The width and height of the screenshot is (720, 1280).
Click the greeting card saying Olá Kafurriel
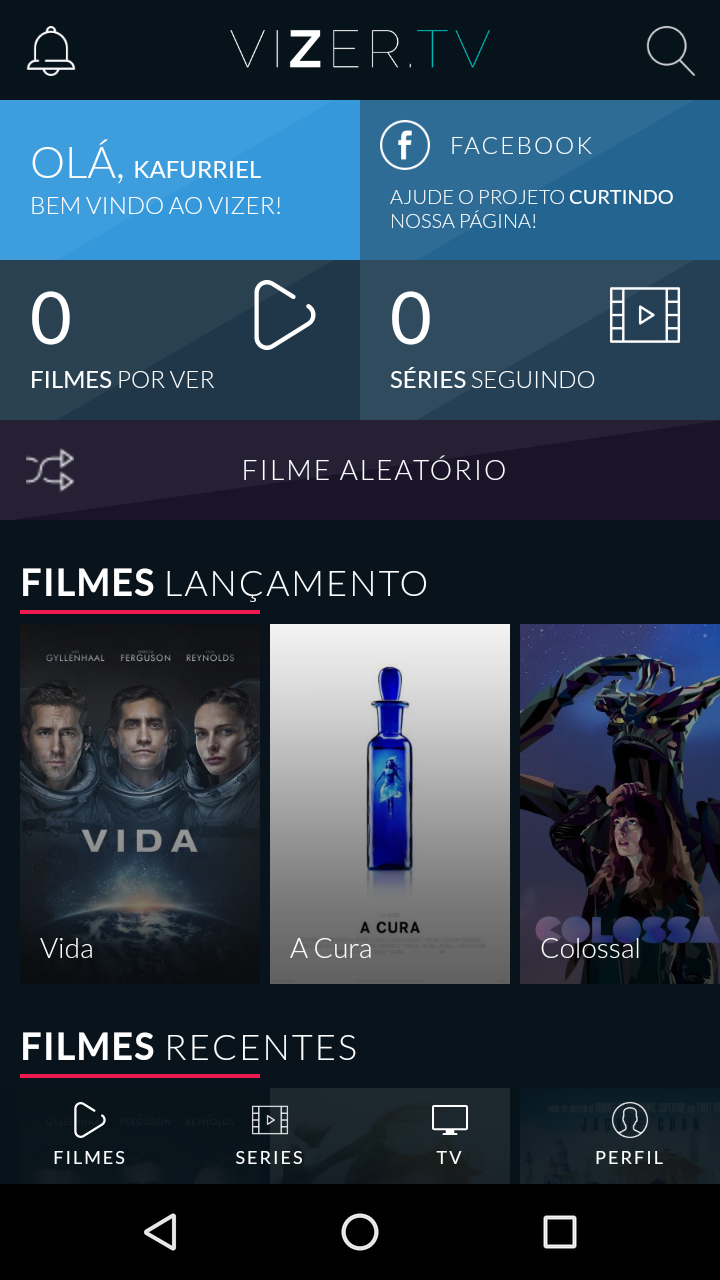click(x=180, y=180)
